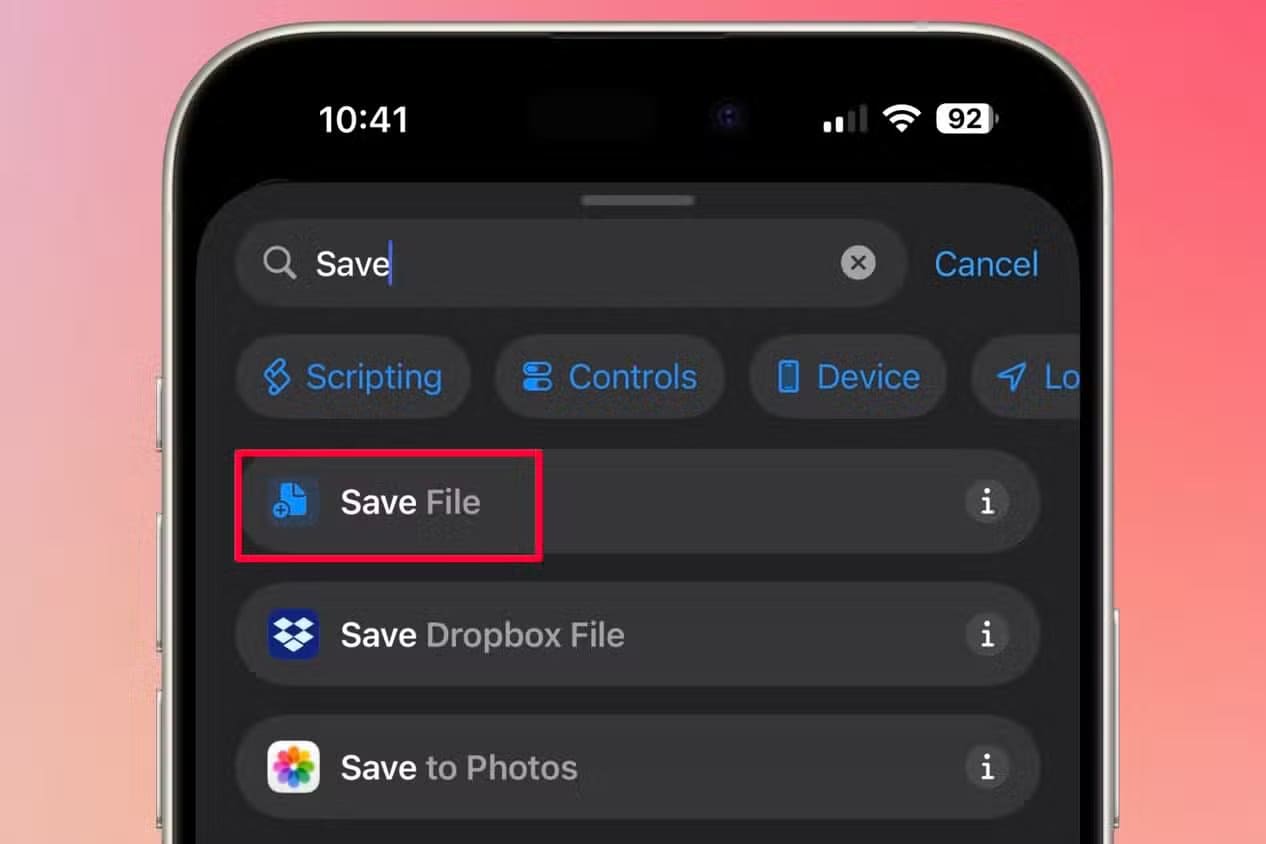Select the Scripting category chip
The height and width of the screenshot is (844, 1266).
(353, 377)
